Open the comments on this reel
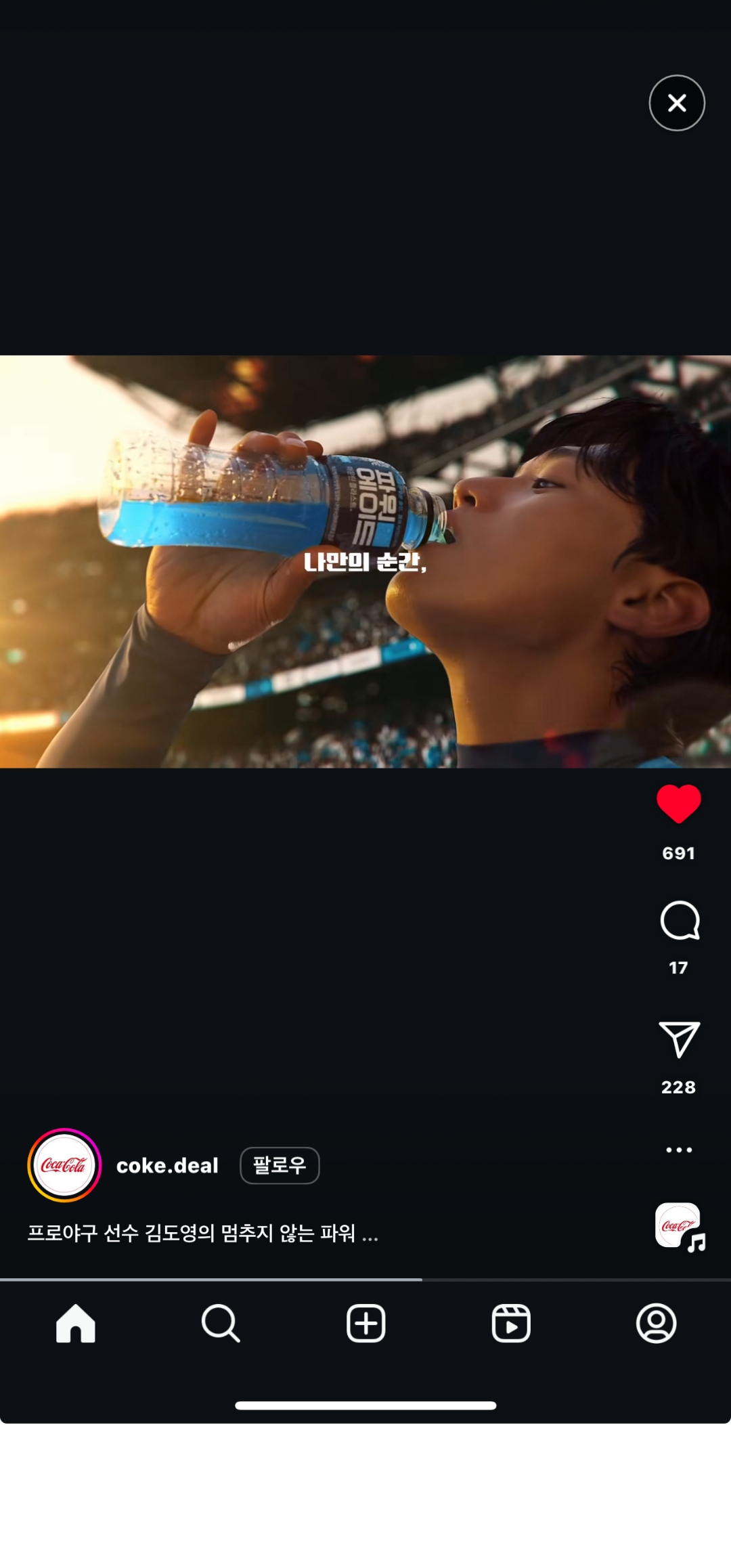The width and height of the screenshot is (731, 1568). pyautogui.click(x=680, y=921)
